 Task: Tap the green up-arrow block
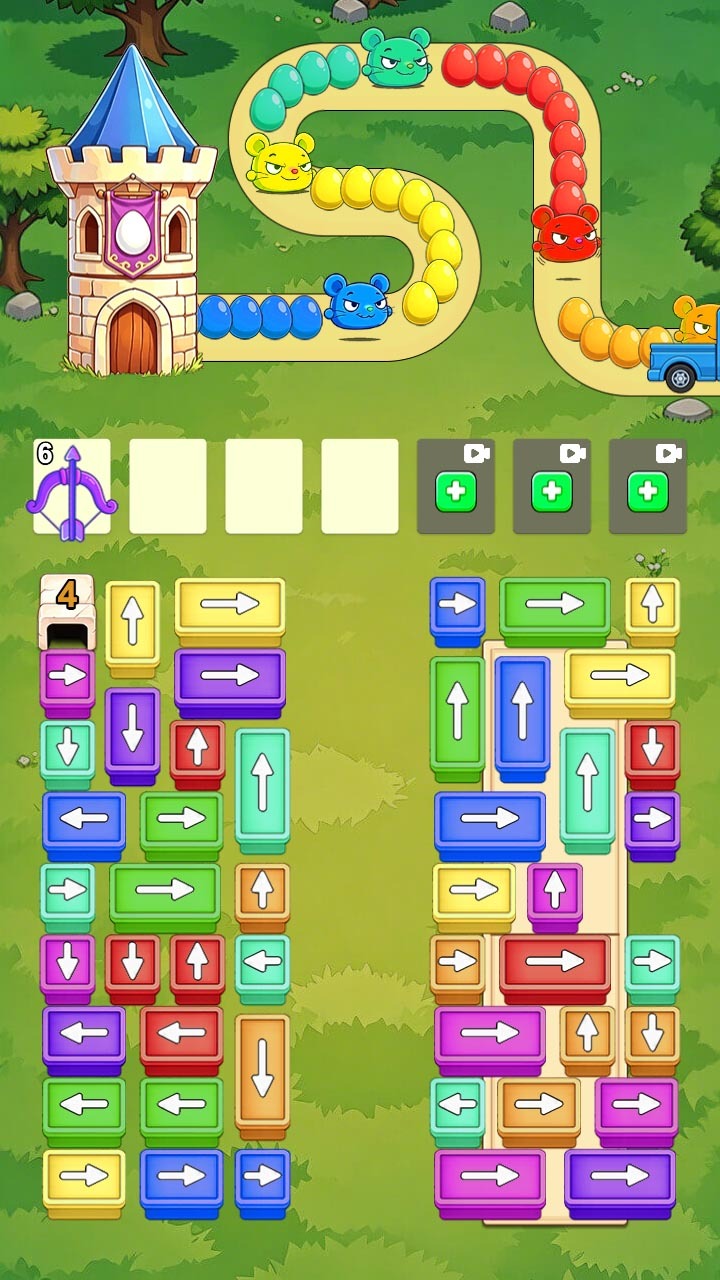point(457,715)
